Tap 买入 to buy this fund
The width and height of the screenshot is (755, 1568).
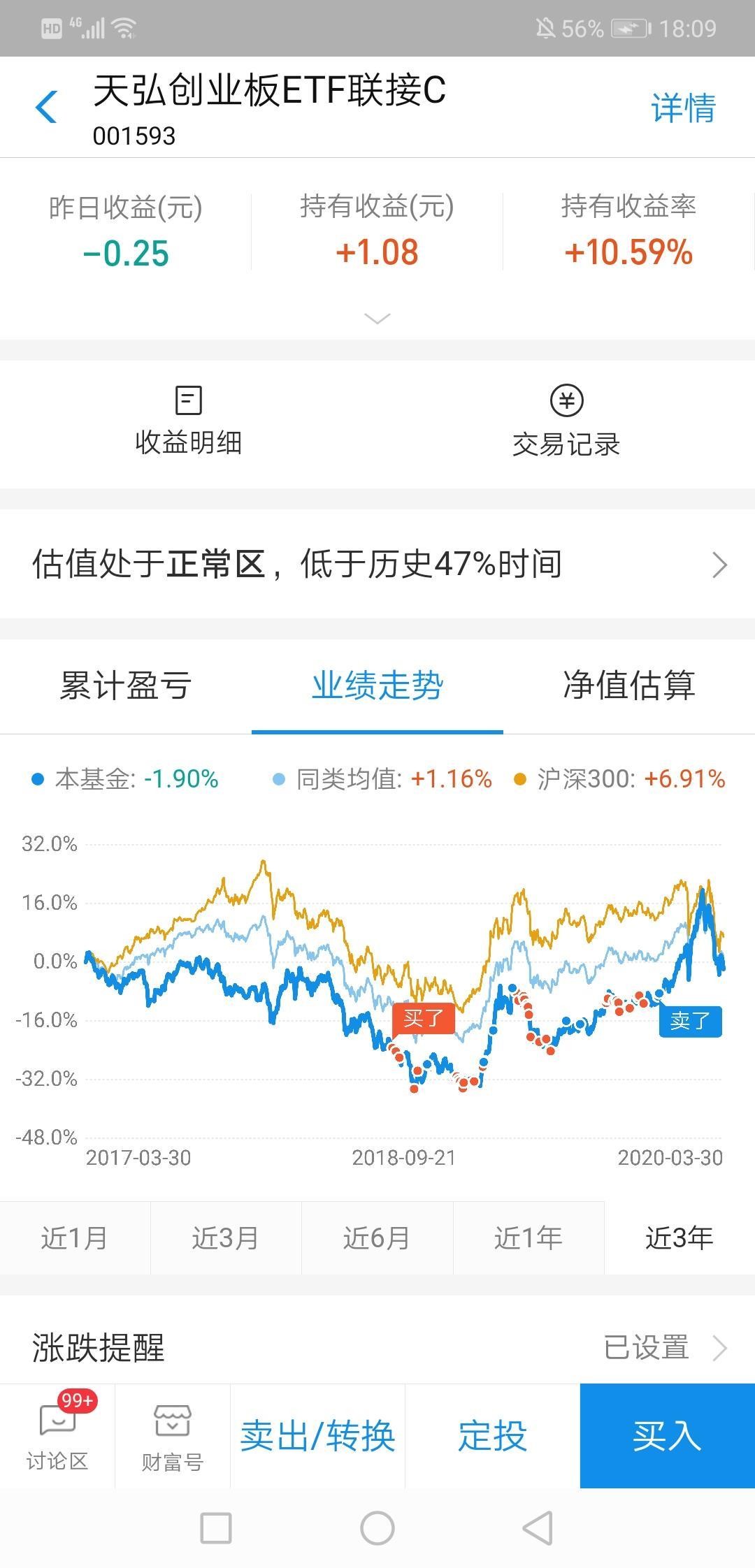(667, 1437)
